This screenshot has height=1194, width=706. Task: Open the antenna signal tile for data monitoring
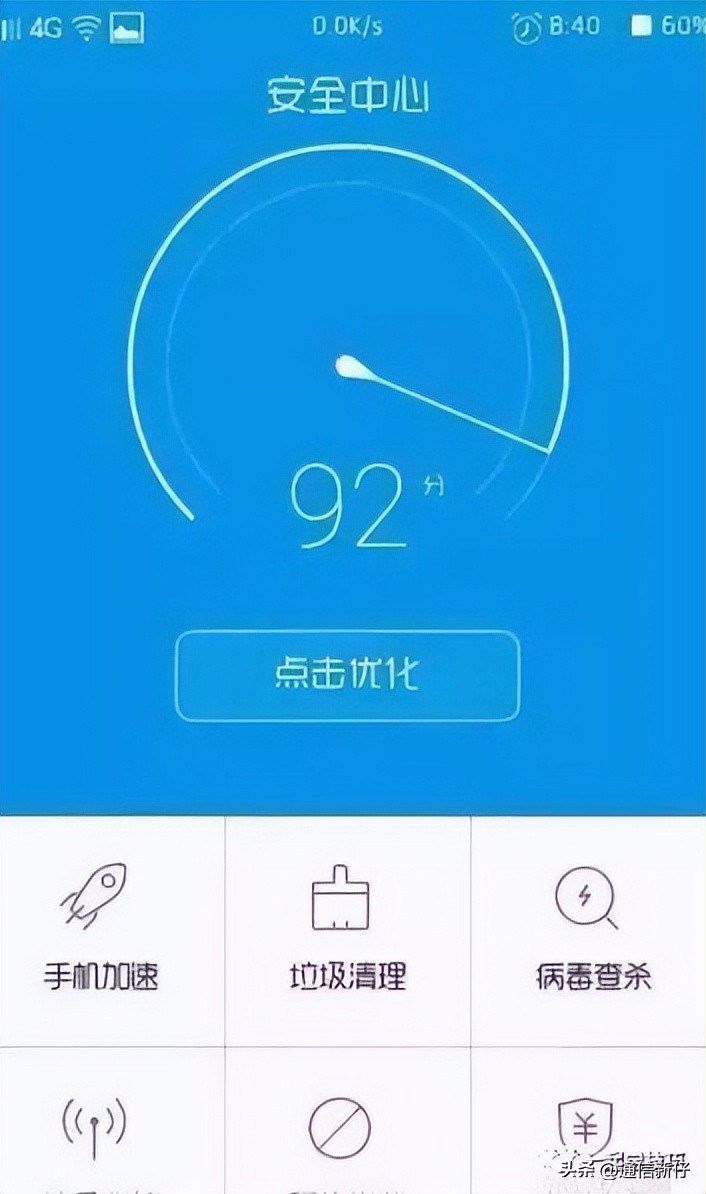94,1130
